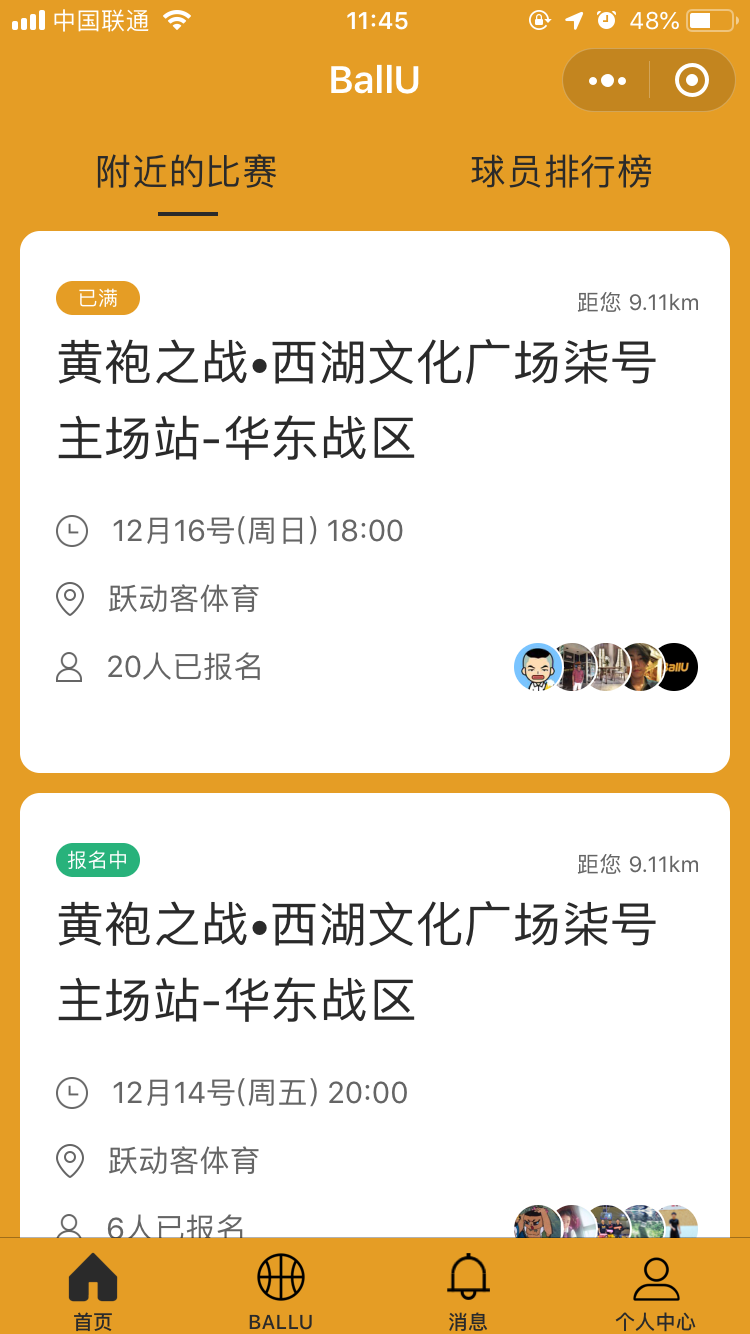The height and width of the screenshot is (1334, 750).
Task: Go to the 首页 tab
Action: click(93, 1290)
